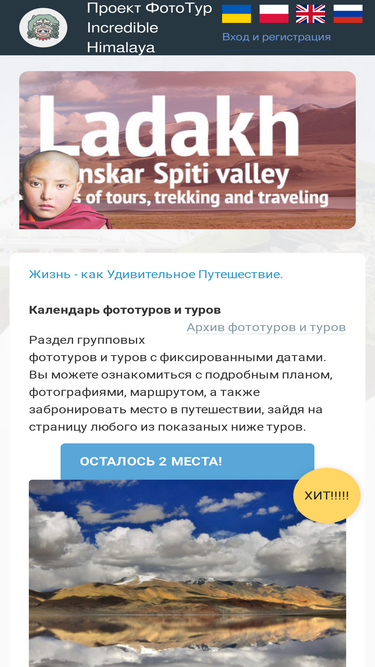375x667 pixels.
Task: Open the lake tour photo card
Action: [x=187, y=573]
